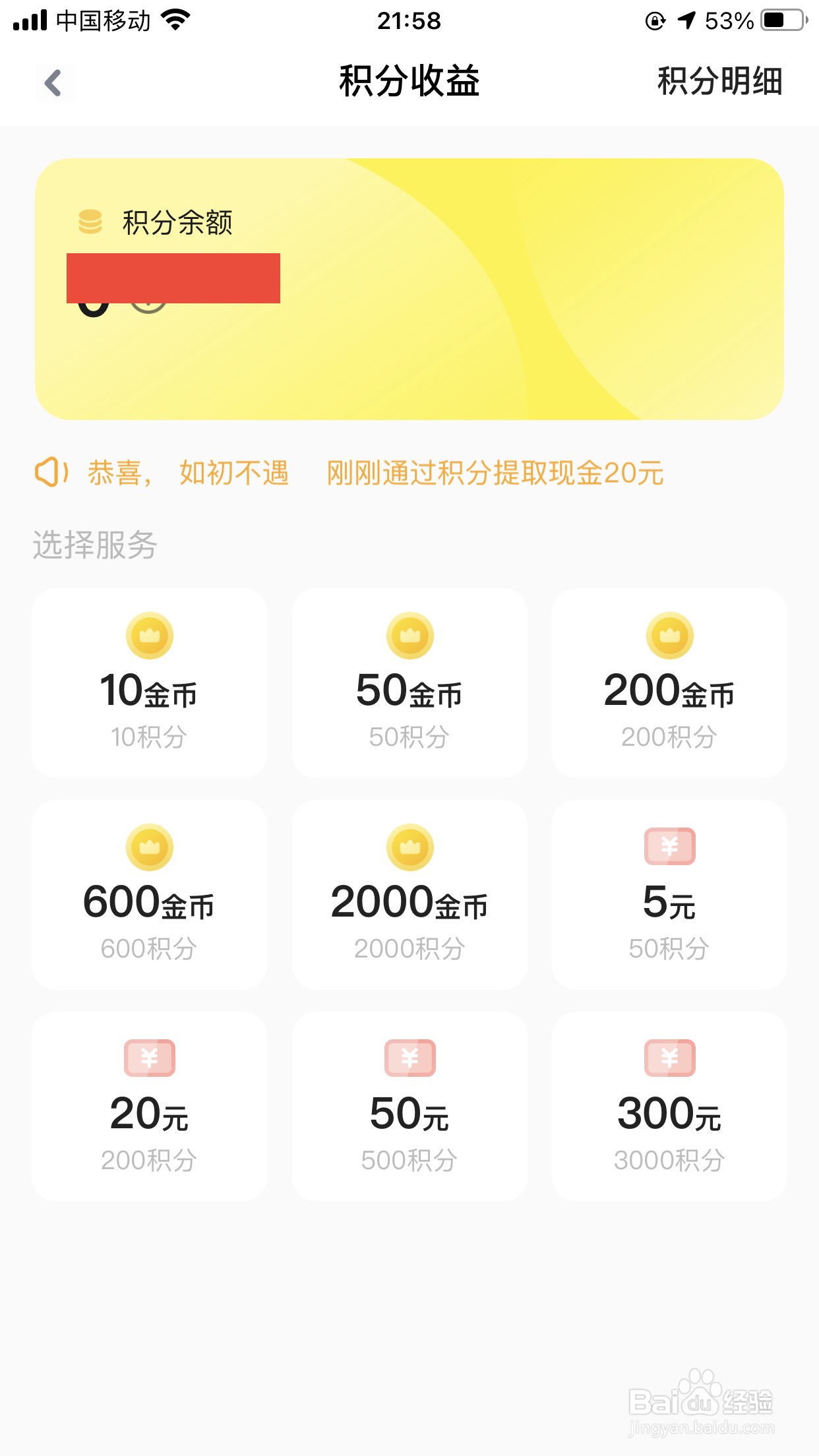Tap the 2000金币 card

[x=409, y=895]
